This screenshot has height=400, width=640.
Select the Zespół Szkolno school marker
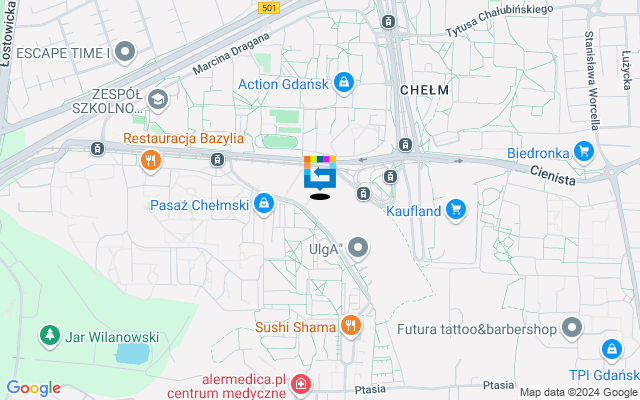pos(158,99)
